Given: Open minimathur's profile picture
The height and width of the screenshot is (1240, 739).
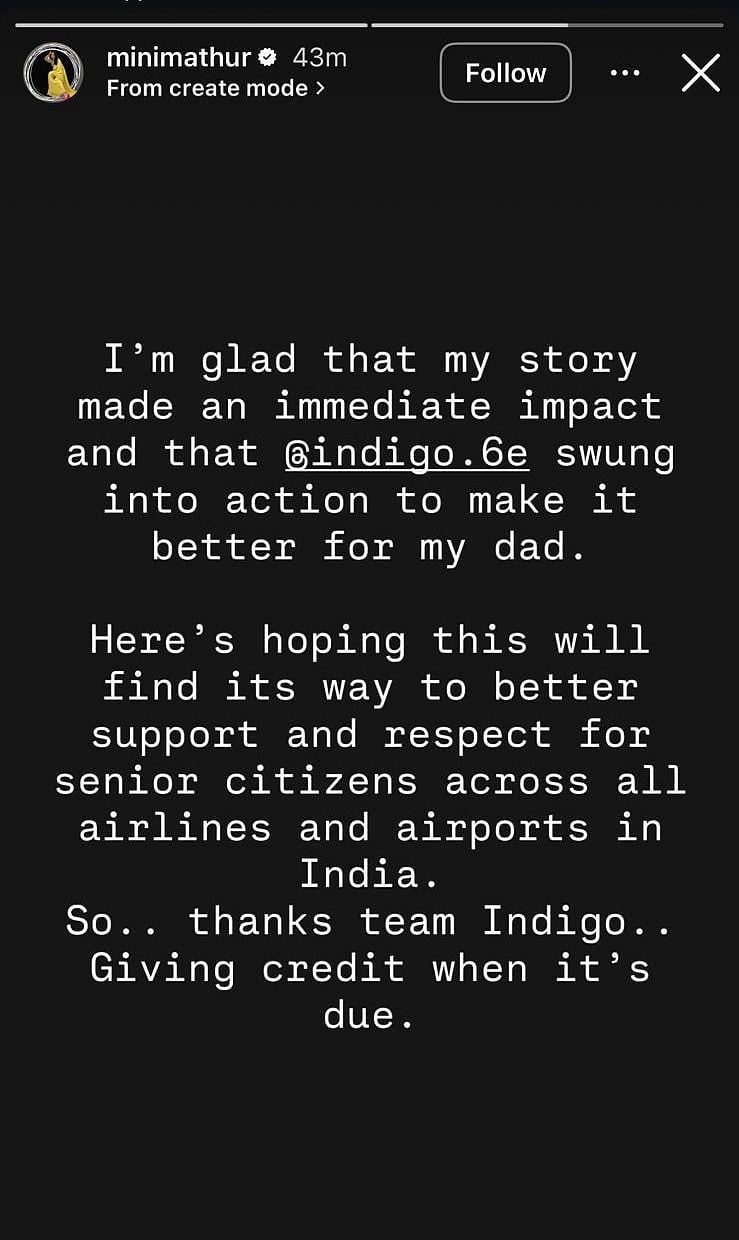Looking at the screenshot, I should (52, 73).
